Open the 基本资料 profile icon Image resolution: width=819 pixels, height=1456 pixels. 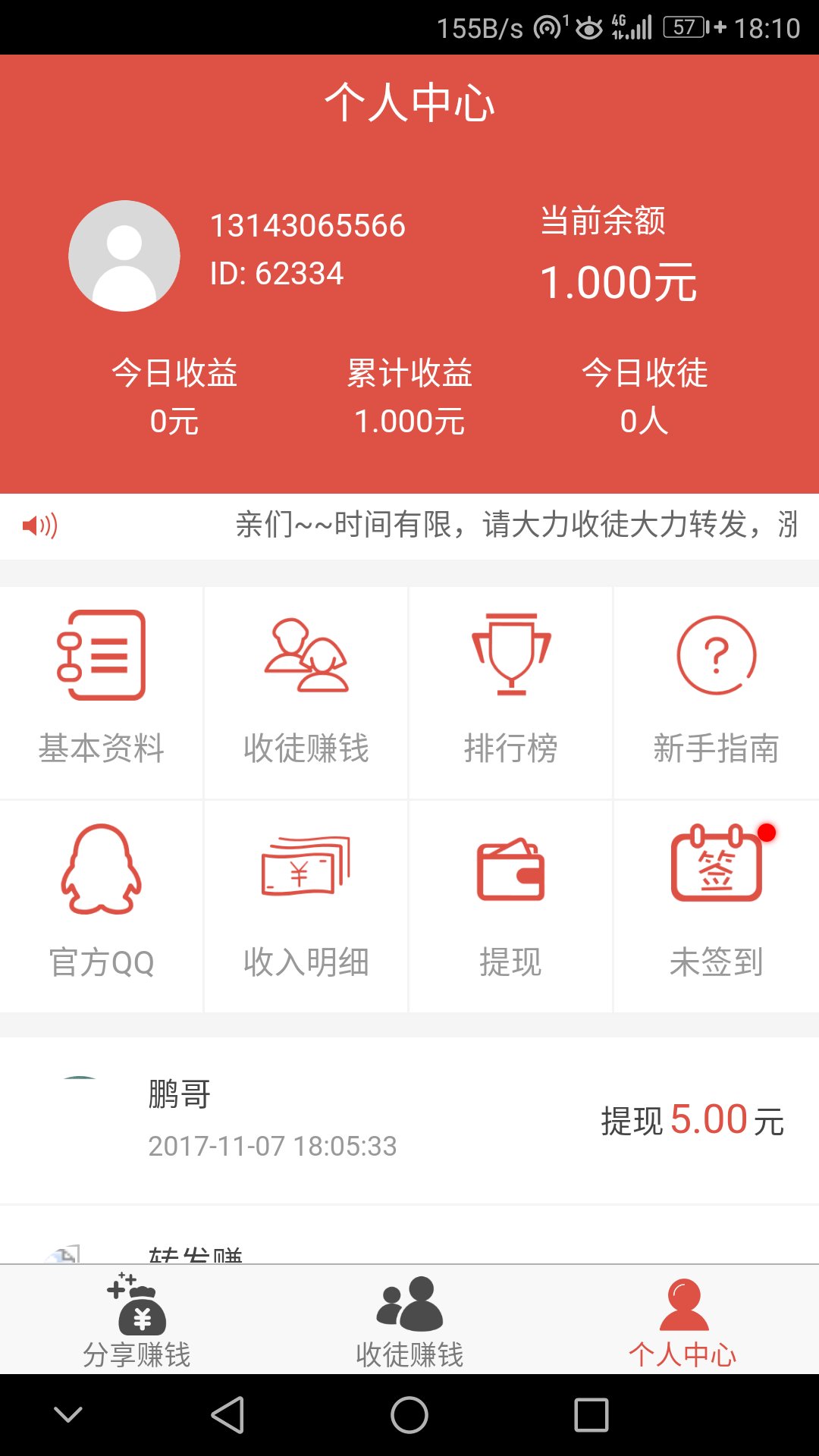[x=102, y=660]
